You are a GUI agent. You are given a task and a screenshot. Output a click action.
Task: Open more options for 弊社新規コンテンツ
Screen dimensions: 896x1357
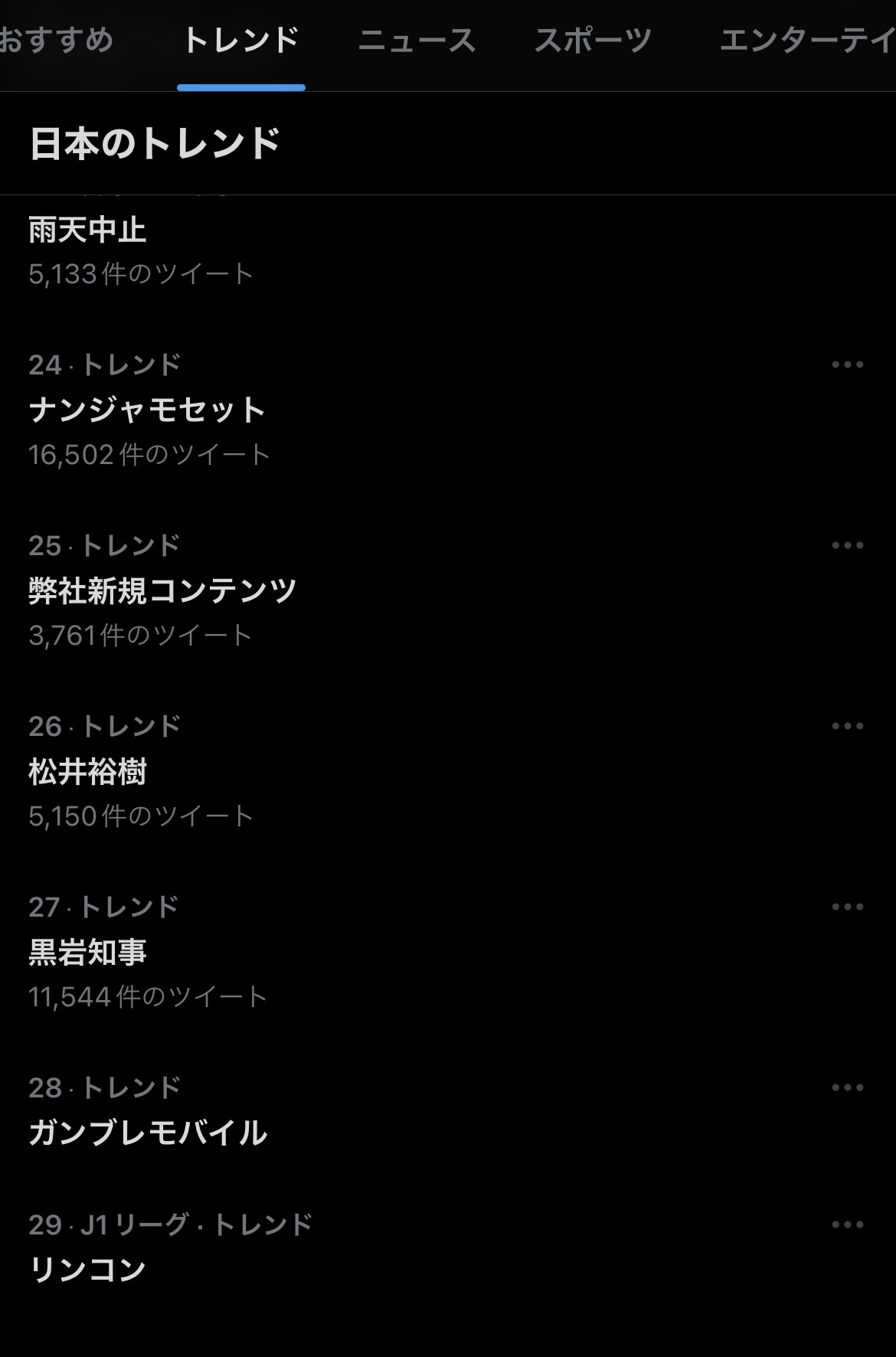point(847,545)
